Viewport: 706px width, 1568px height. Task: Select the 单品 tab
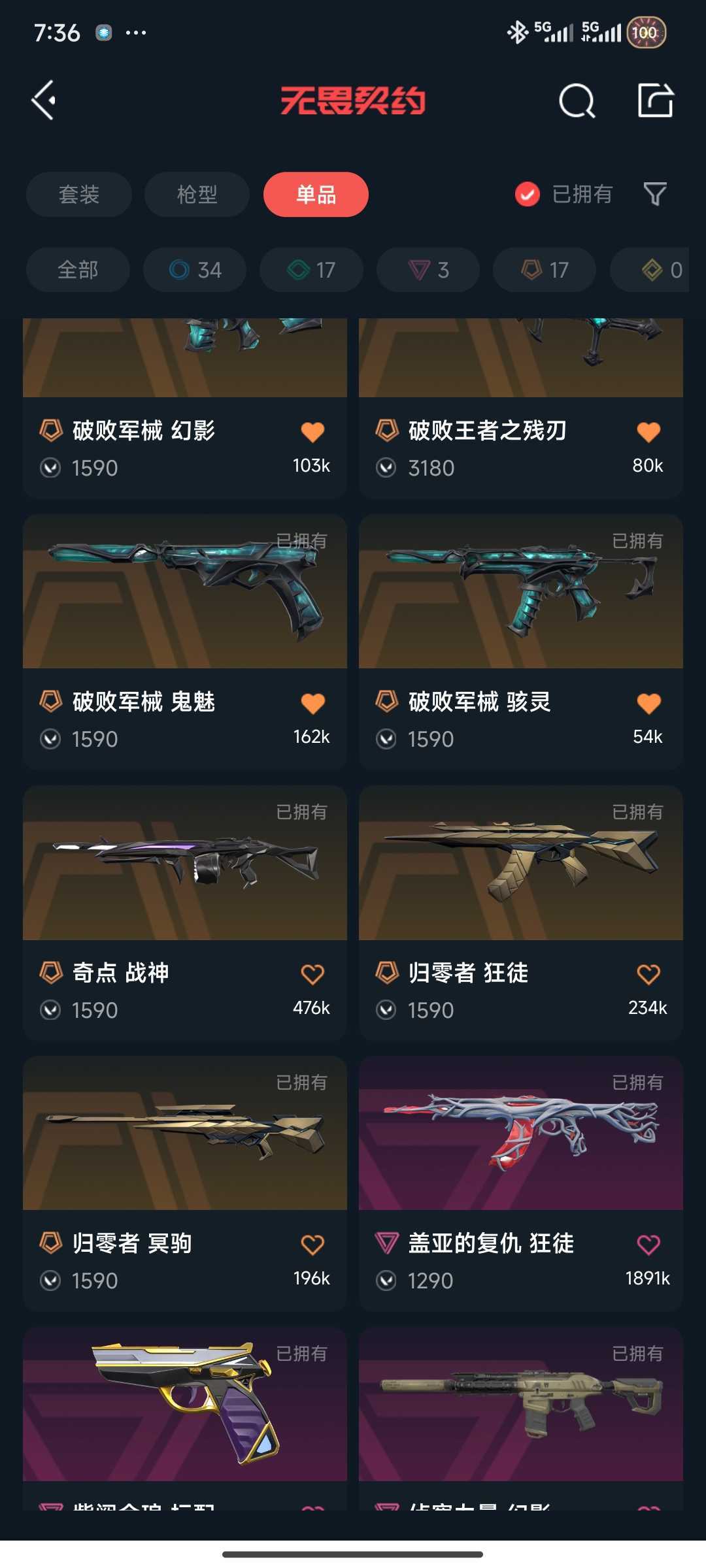316,194
